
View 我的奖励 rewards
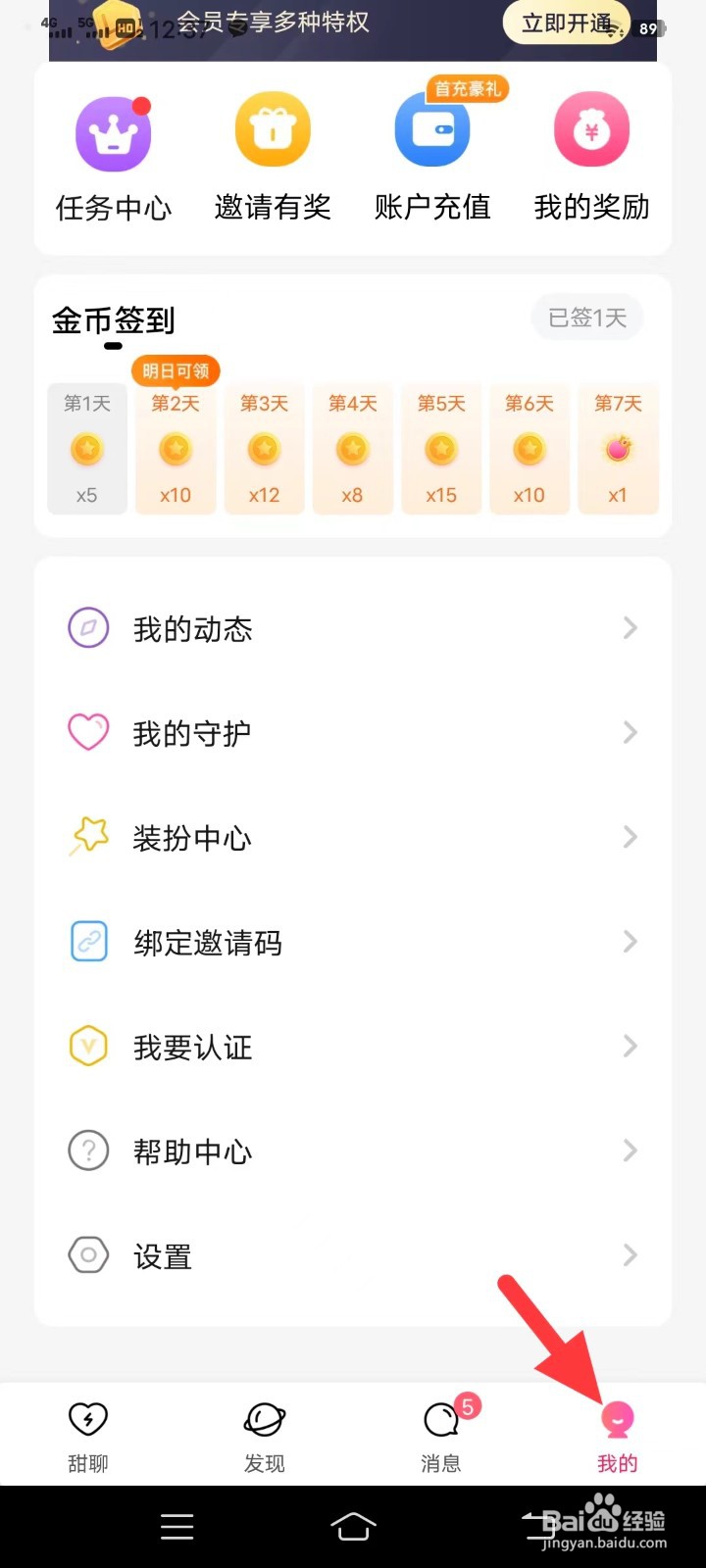pyautogui.click(x=591, y=157)
